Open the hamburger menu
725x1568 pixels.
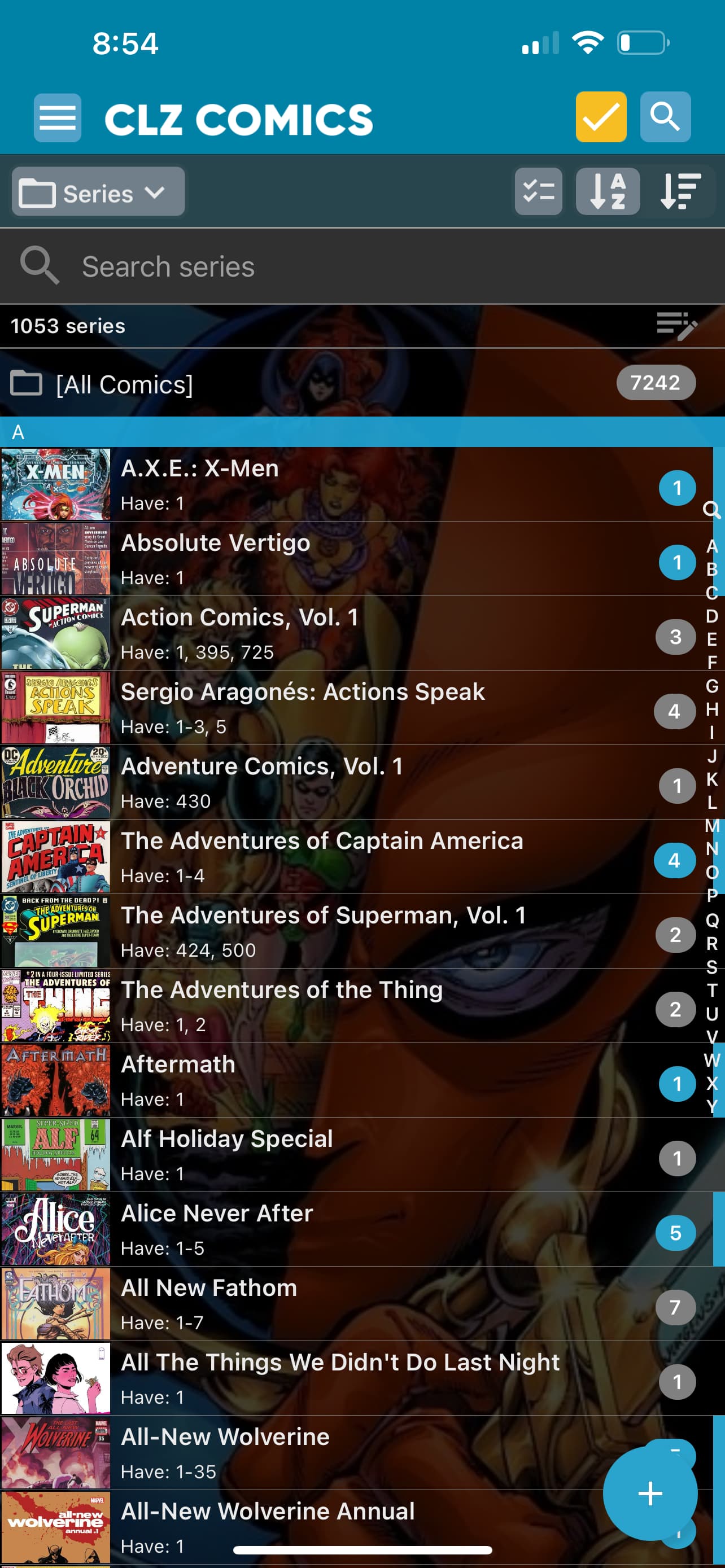click(57, 117)
